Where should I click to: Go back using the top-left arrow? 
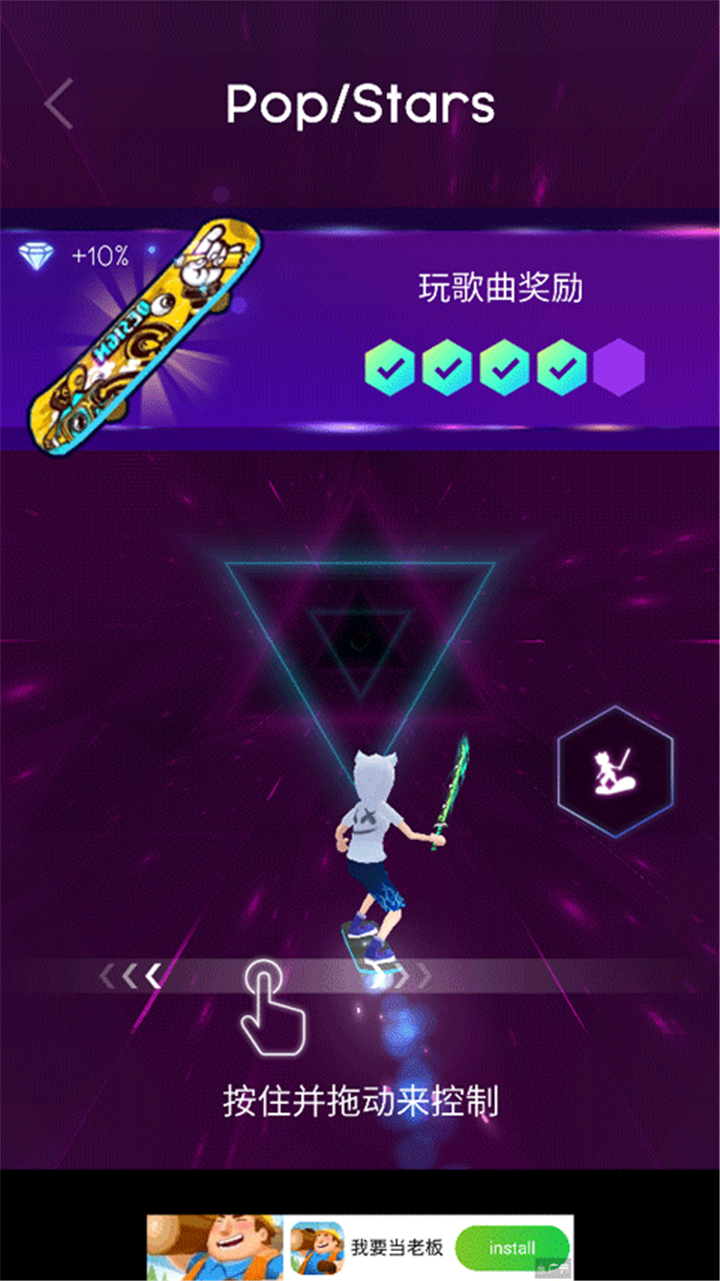pyautogui.click(x=60, y=104)
